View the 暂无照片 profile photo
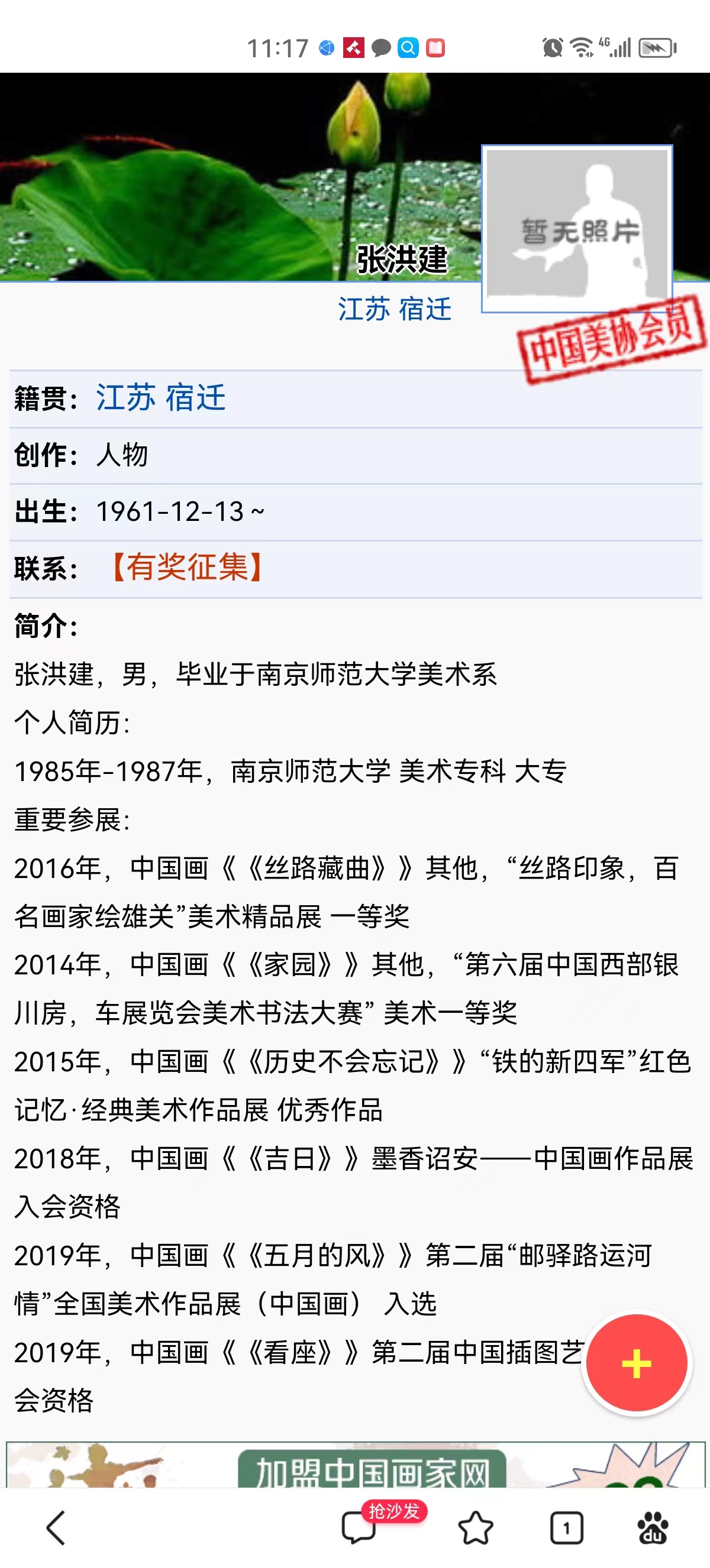This screenshot has height=1568, width=710. 577,228
